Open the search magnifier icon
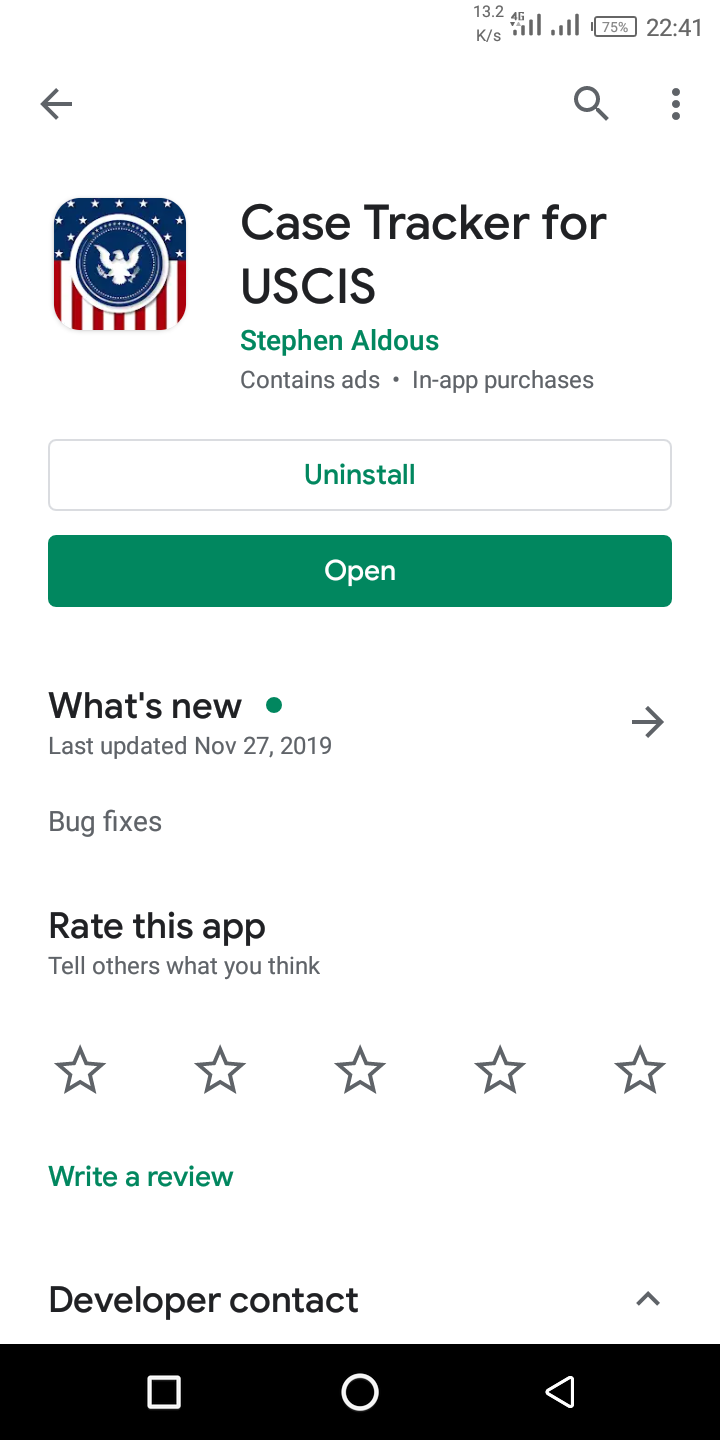Image resolution: width=720 pixels, height=1440 pixels. click(x=591, y=103)
